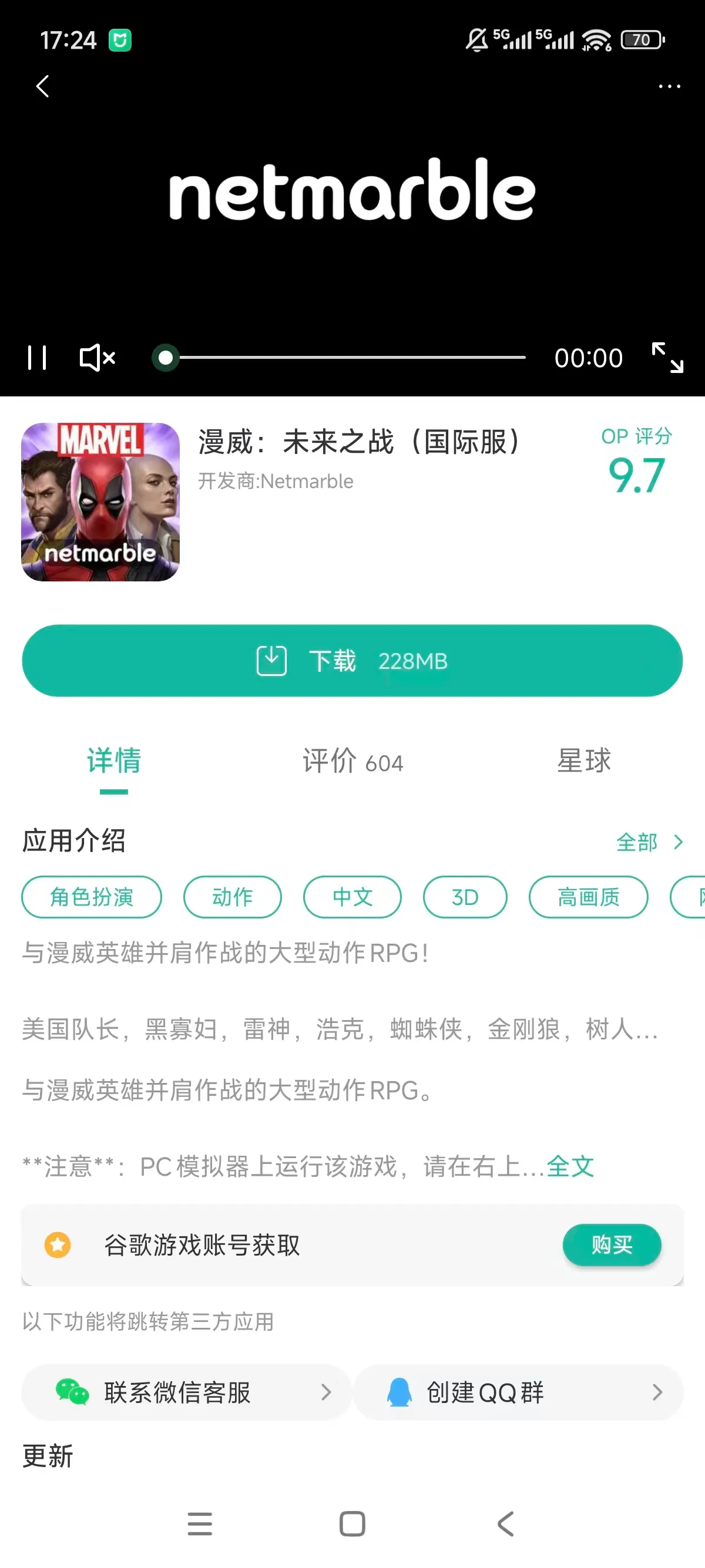Expand 创建QQ群 via its chevron
The image size is (705, 1568).
click(657, 1392)
